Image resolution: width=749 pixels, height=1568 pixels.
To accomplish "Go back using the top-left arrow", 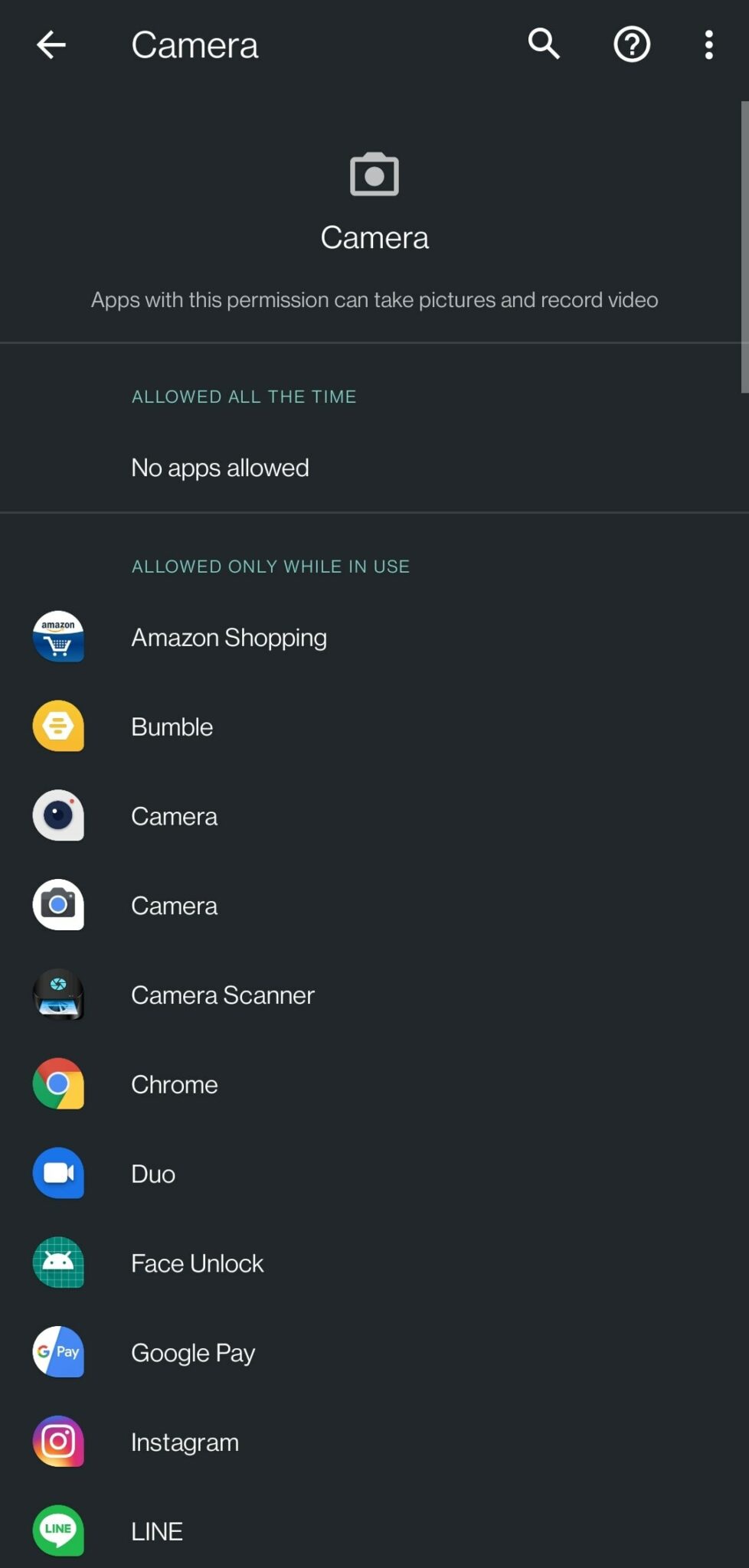I will pos(51,44).
